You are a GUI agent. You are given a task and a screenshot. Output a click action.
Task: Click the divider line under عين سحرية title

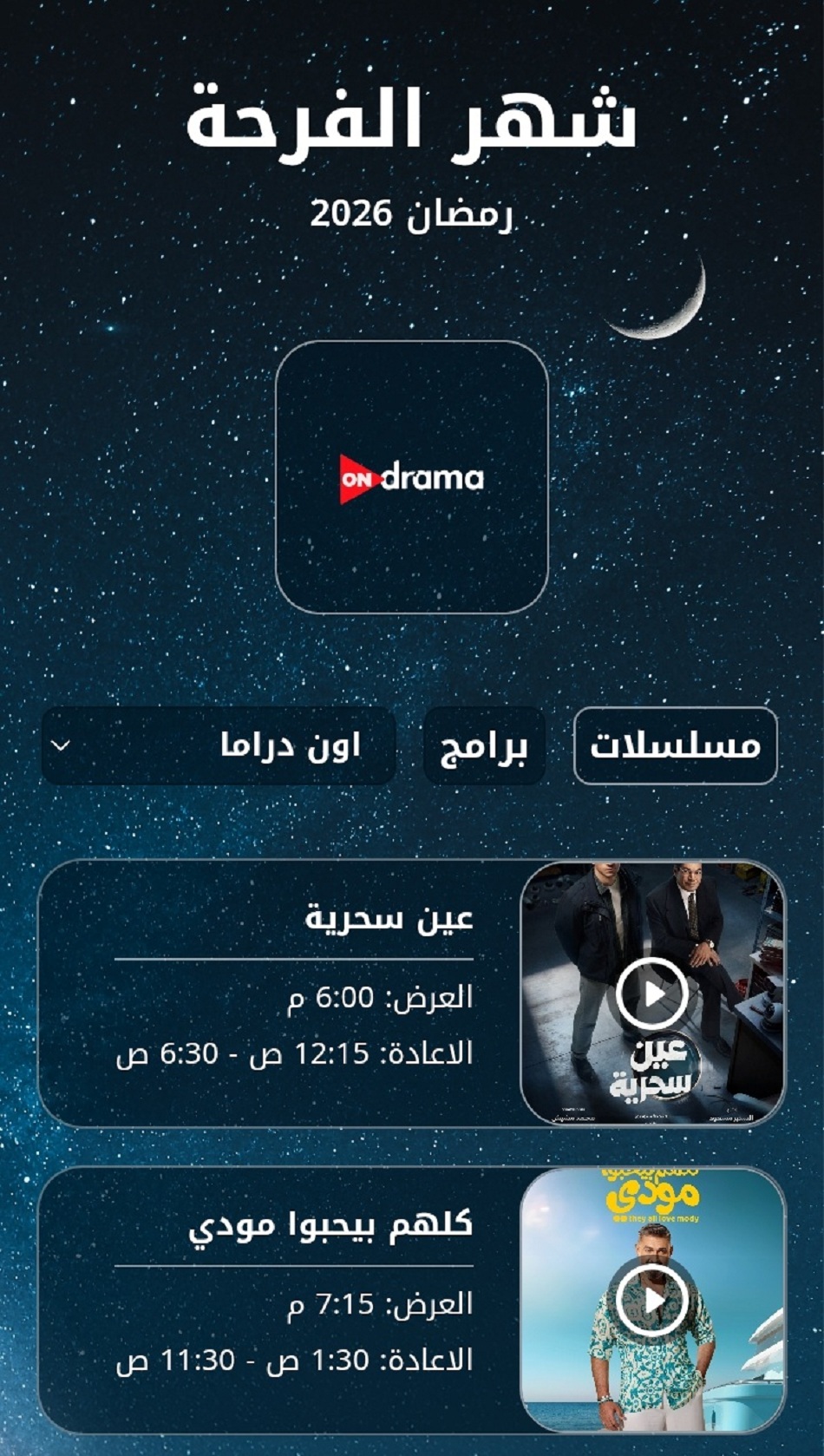click(x=293, y=959)
